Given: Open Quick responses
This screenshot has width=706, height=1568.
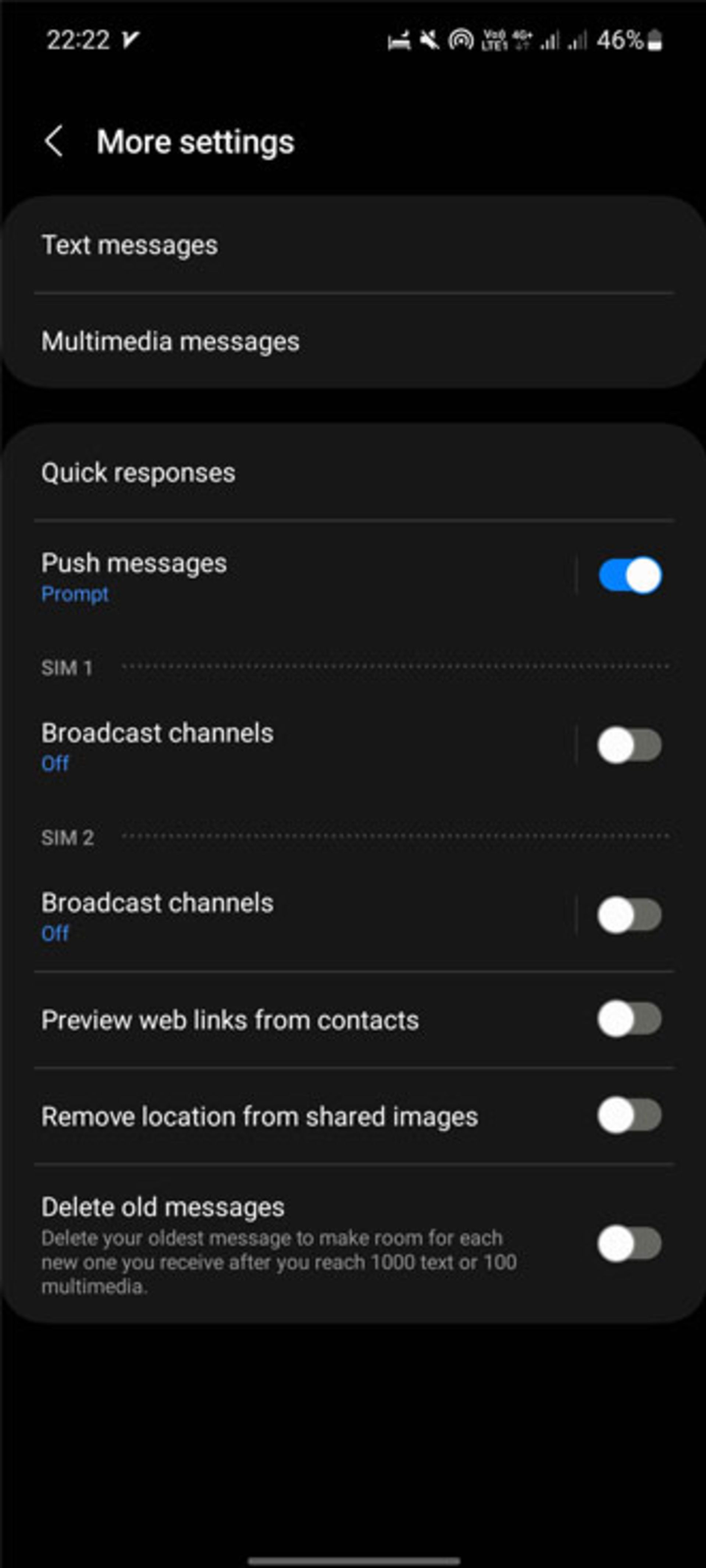Looking at the screenshot, I should [x=353, y=473].
